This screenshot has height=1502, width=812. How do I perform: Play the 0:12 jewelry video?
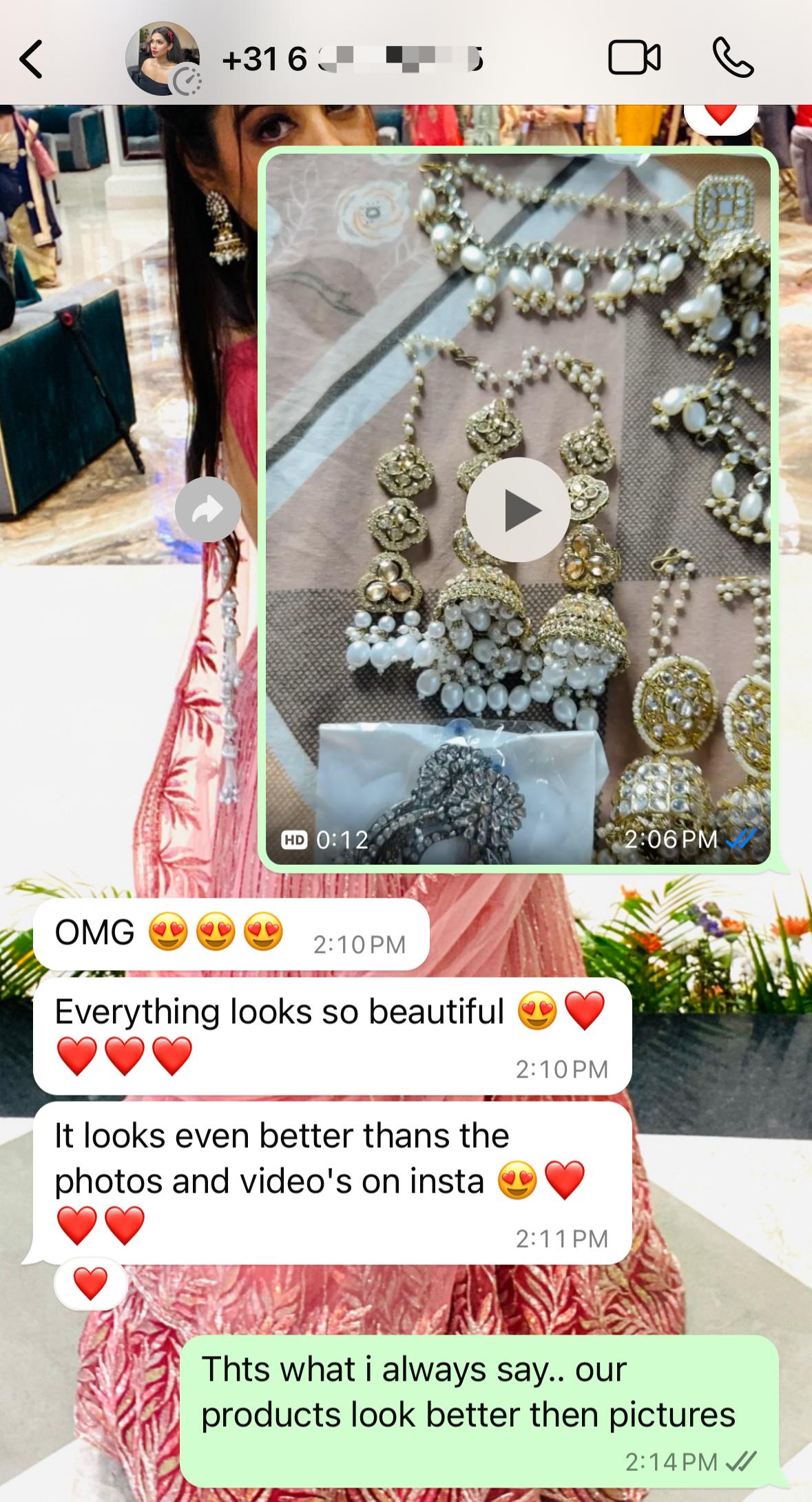click(518, 510)
